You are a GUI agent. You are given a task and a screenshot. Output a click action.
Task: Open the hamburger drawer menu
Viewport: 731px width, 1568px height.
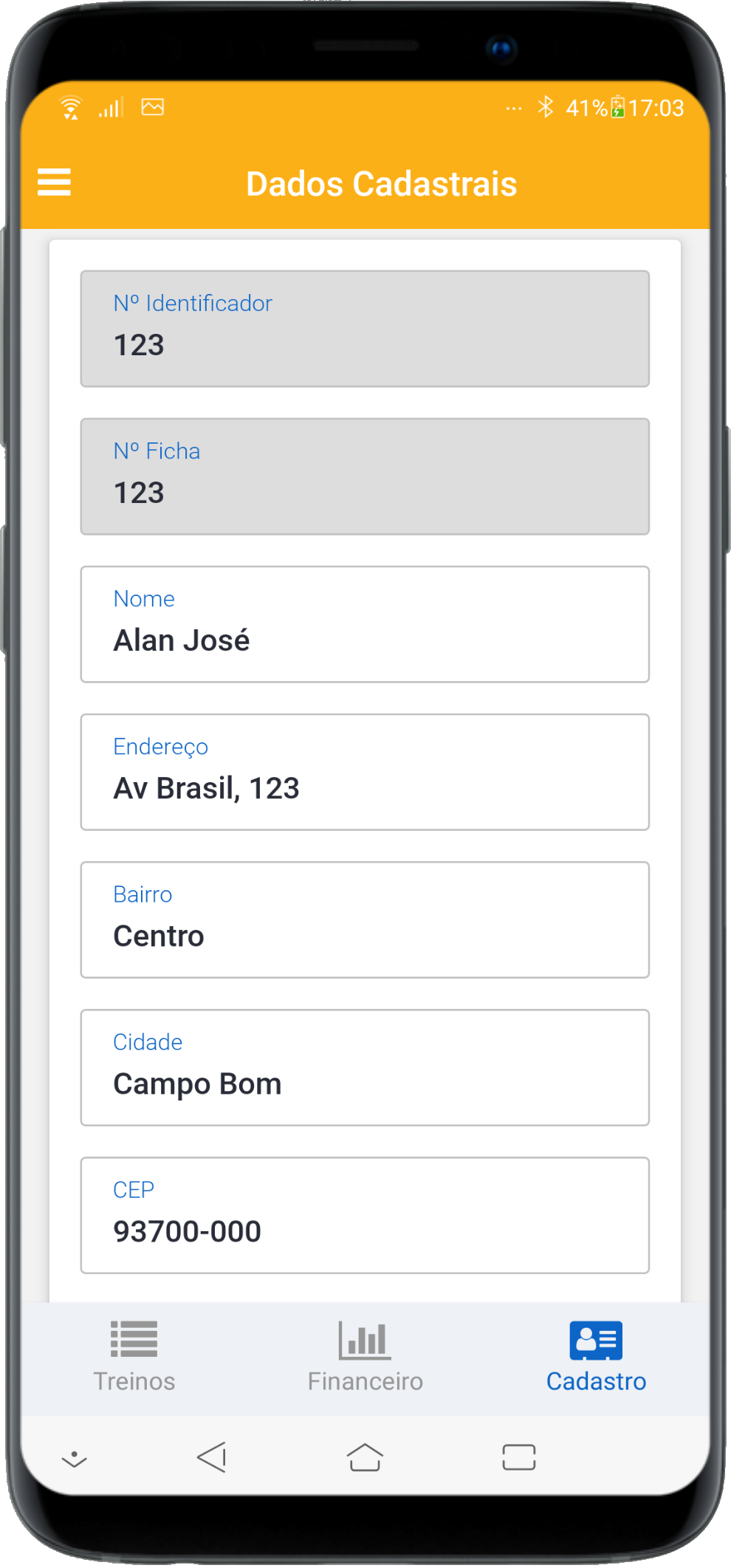tap(54, 182)
